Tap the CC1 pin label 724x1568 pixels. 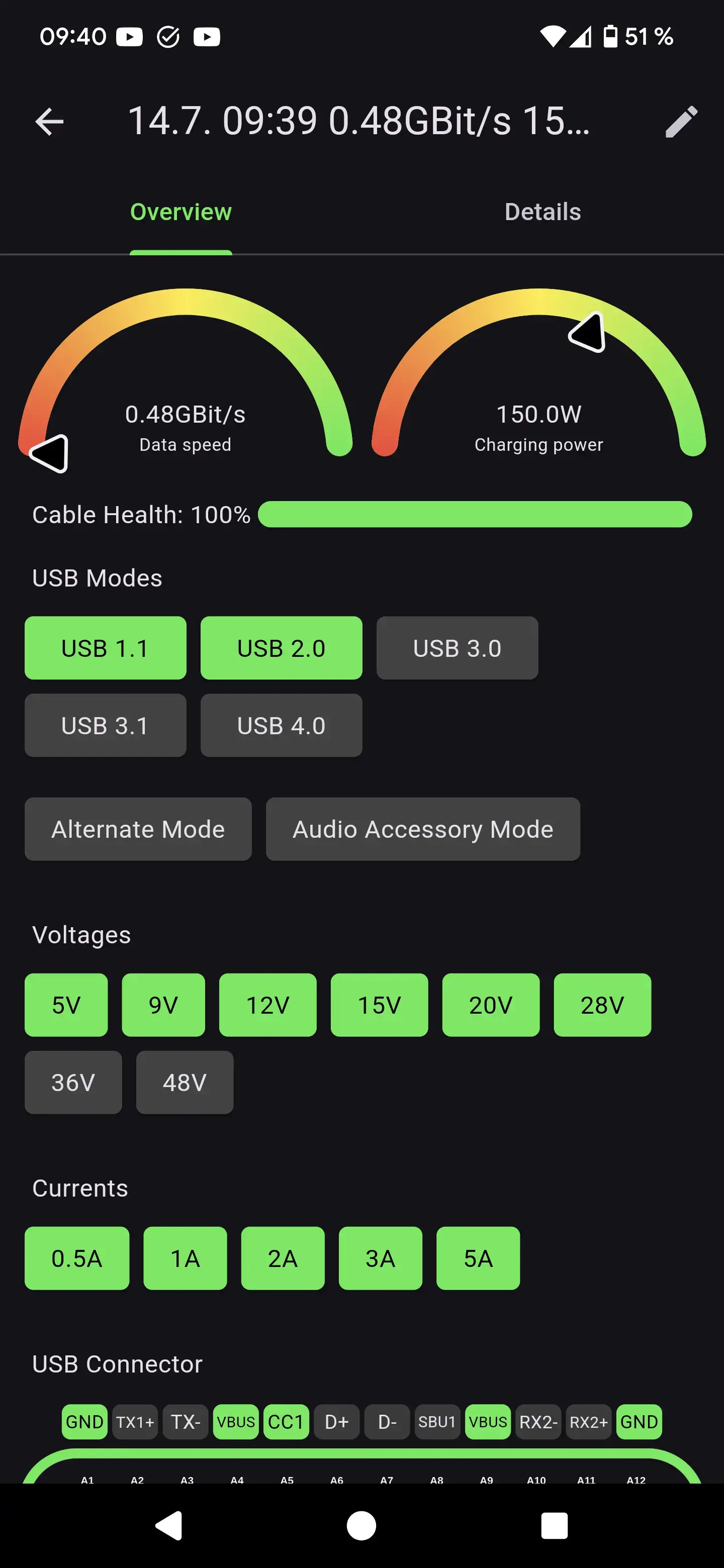click(x=286, y=1422)
